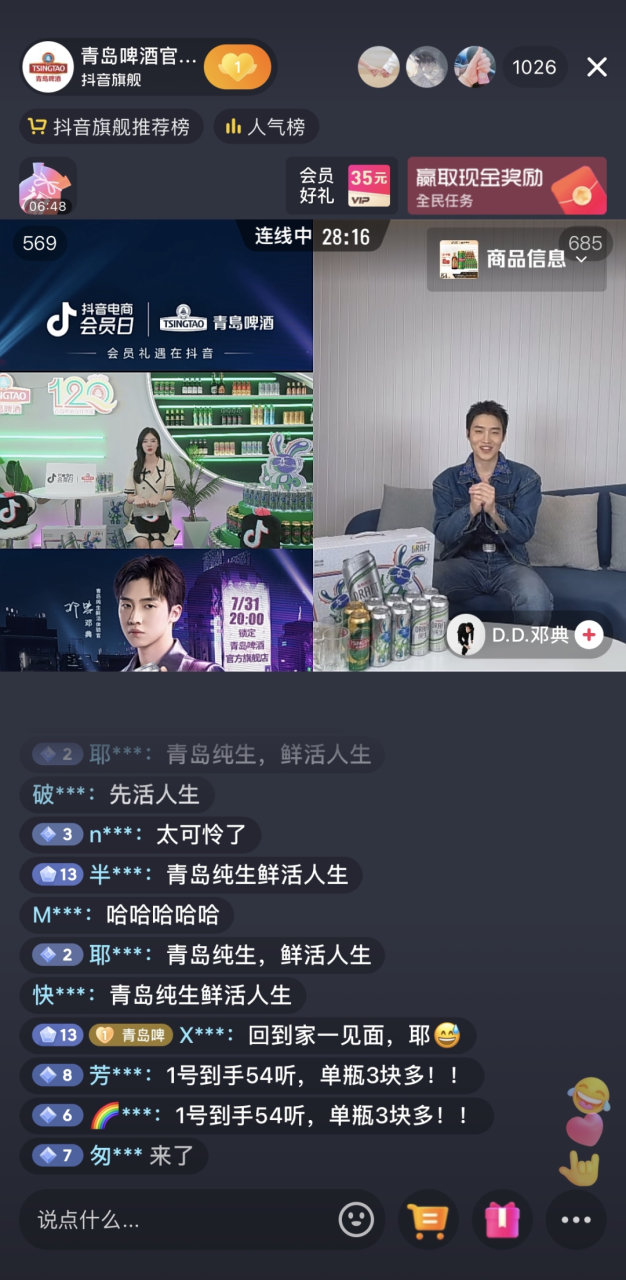Tap the orange fan club heart badge
Screen dimensions: 626x1280
coord(238,67)
